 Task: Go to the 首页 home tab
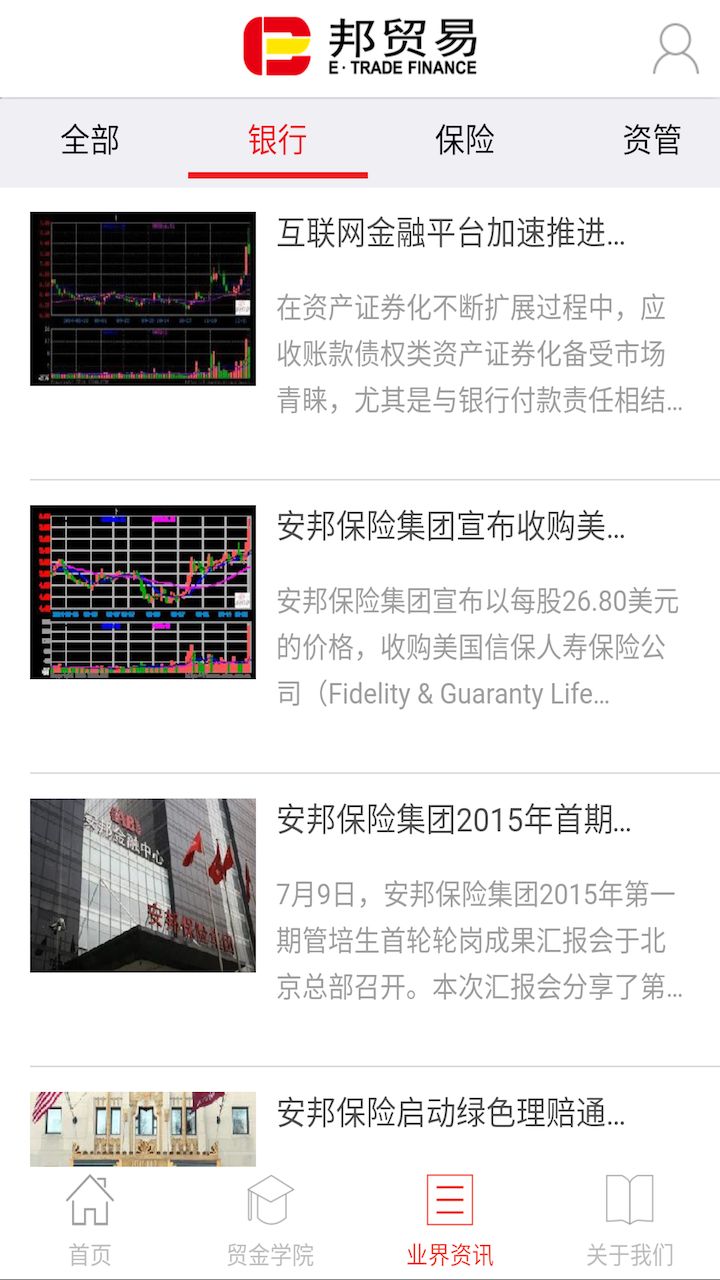pyautogui.click(x=90, y=1220)
